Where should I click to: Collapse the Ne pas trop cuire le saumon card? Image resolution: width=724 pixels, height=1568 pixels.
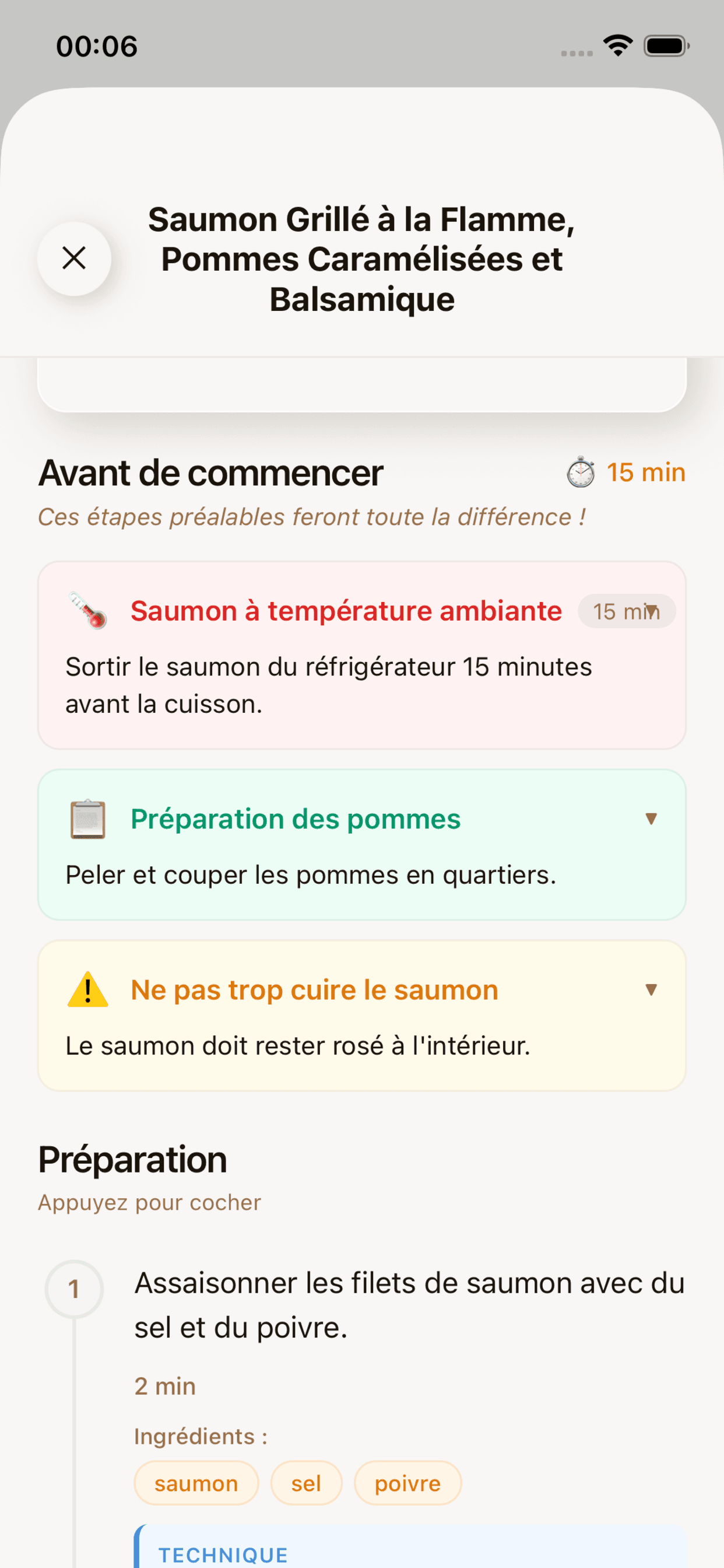click(x=652, y=990)
